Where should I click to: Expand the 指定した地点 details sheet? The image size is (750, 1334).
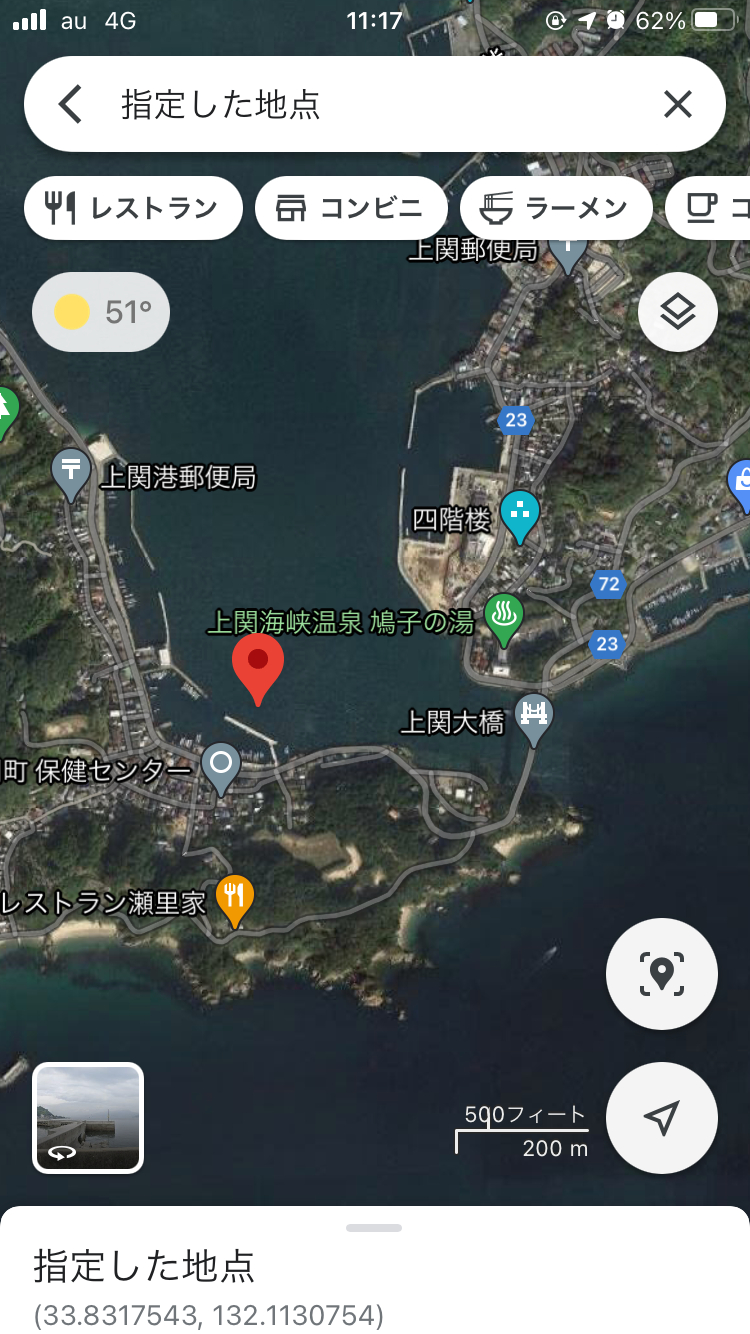point(374,1228)
